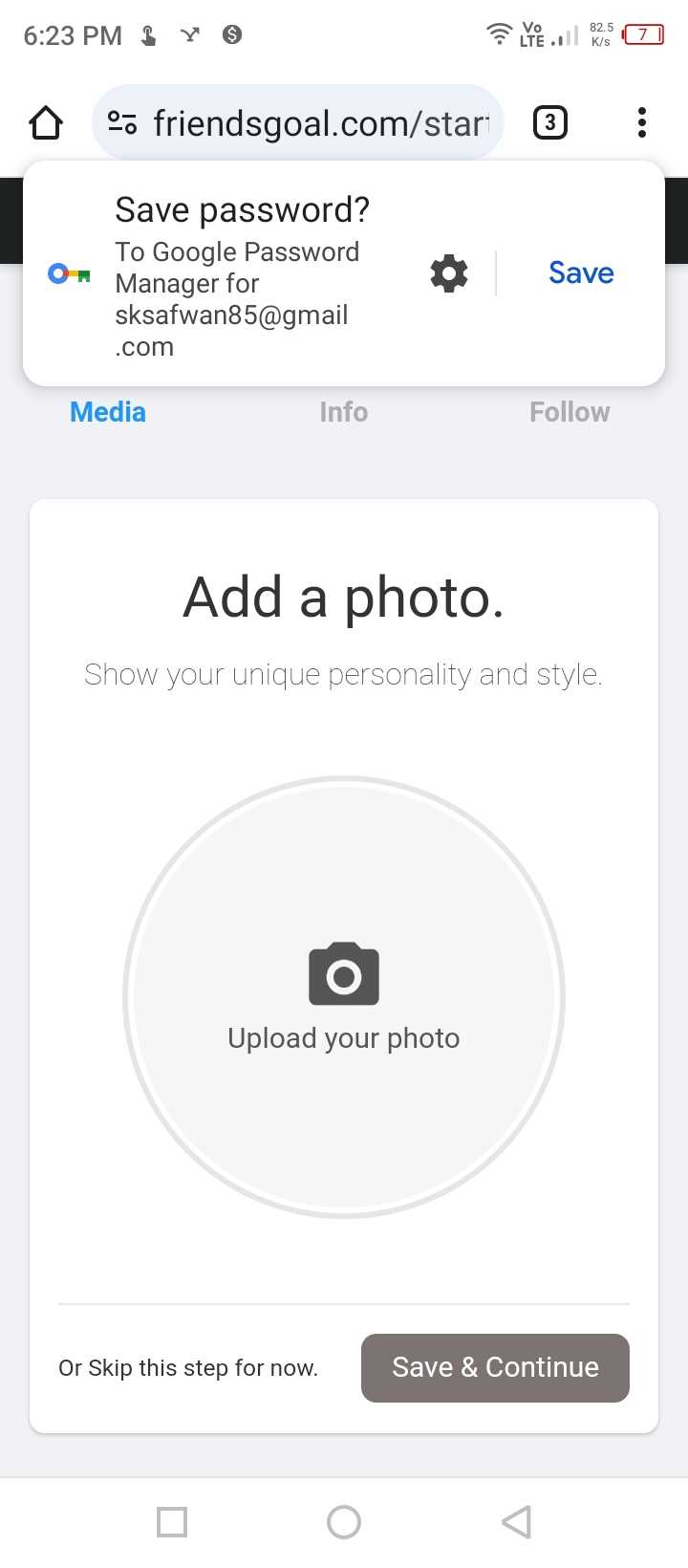
Task: Open password manager settings gear
Action: click(x=449, y=274)
